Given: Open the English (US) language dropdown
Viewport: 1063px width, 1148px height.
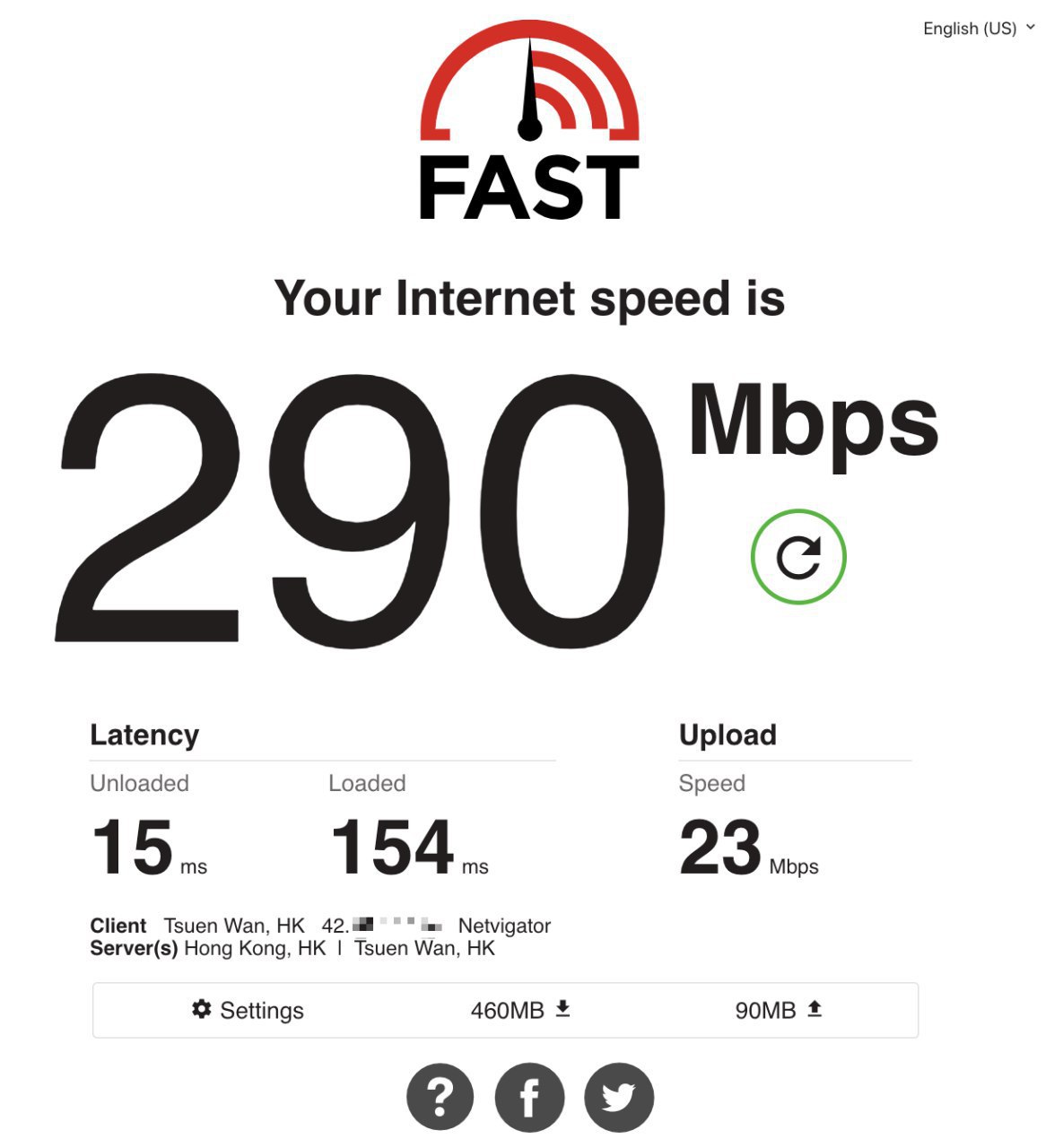Looking at the screenshot, I should (978, 29).
